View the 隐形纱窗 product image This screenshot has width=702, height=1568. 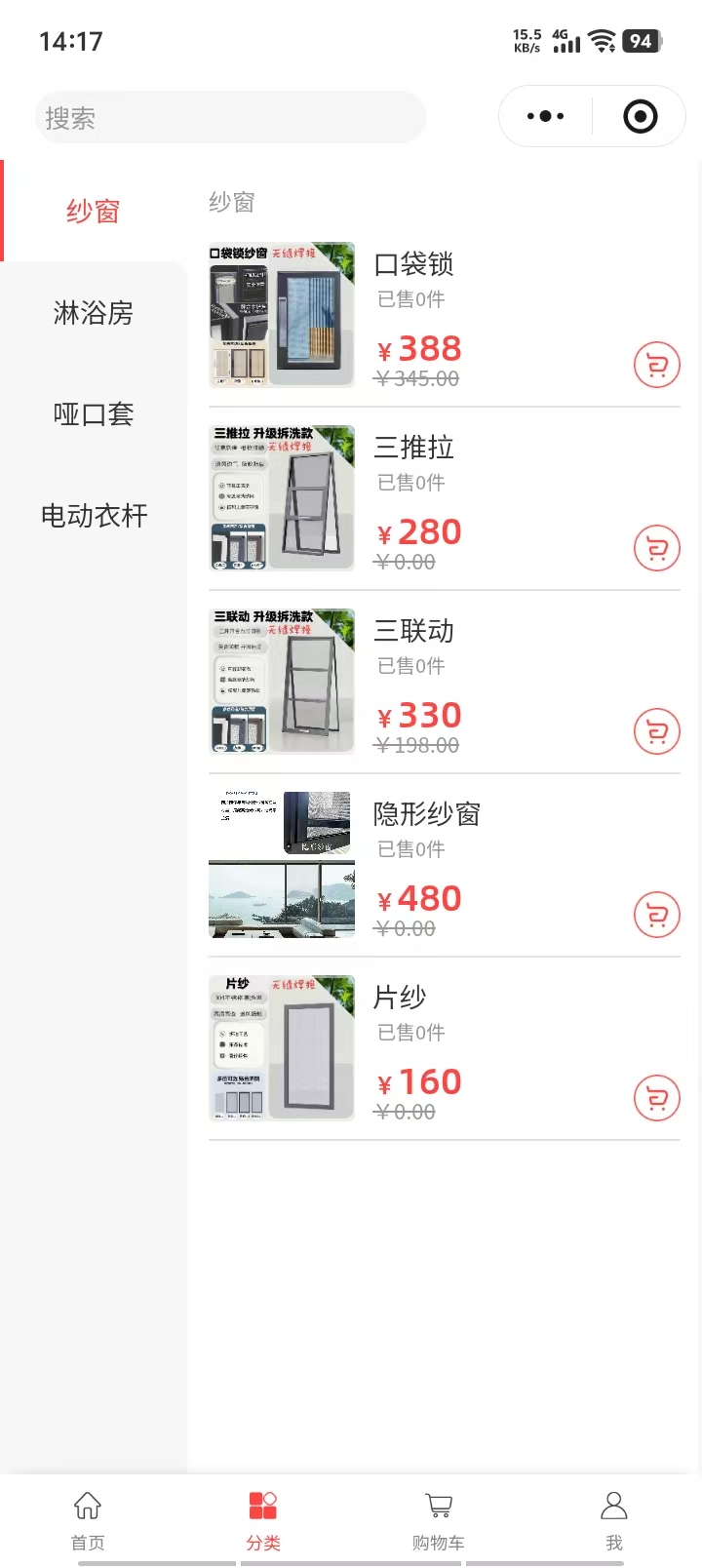click(x=282, y=865)
